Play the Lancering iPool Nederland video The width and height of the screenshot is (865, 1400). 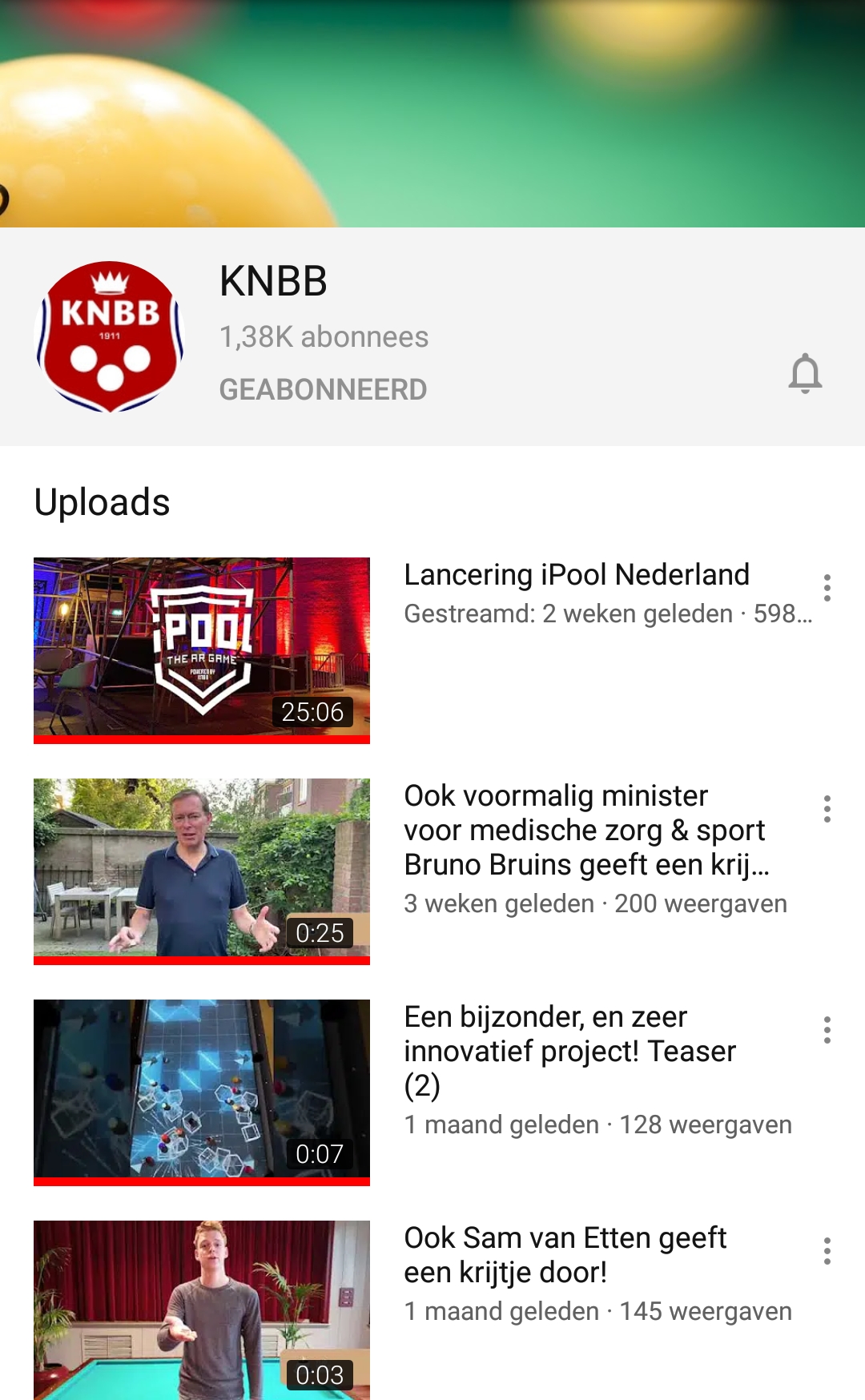202,647
